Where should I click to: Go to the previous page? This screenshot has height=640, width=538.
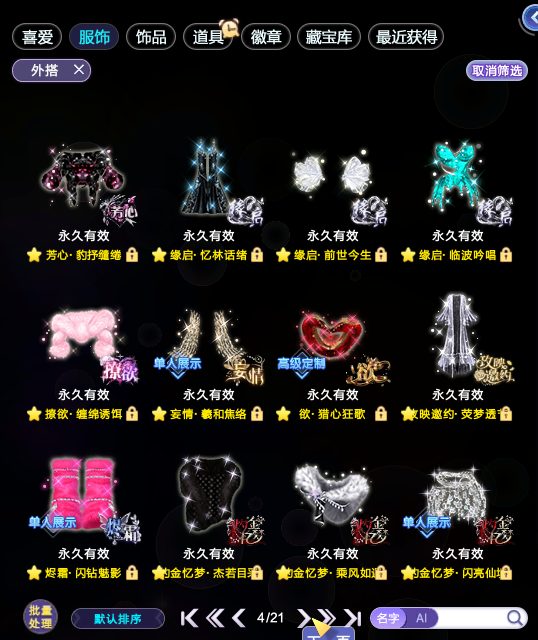[x=239, y=618]
